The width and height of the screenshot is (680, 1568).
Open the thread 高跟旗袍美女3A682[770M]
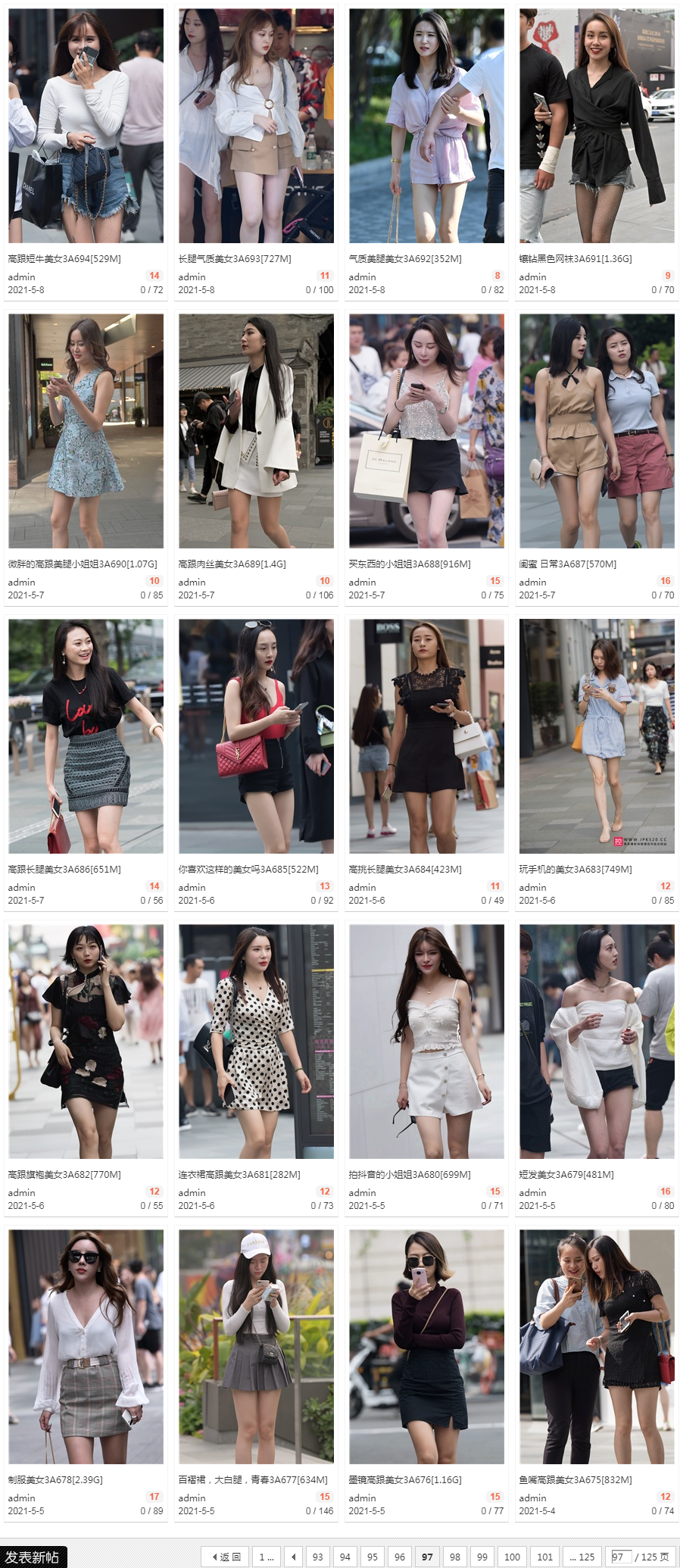[64, 1175]
